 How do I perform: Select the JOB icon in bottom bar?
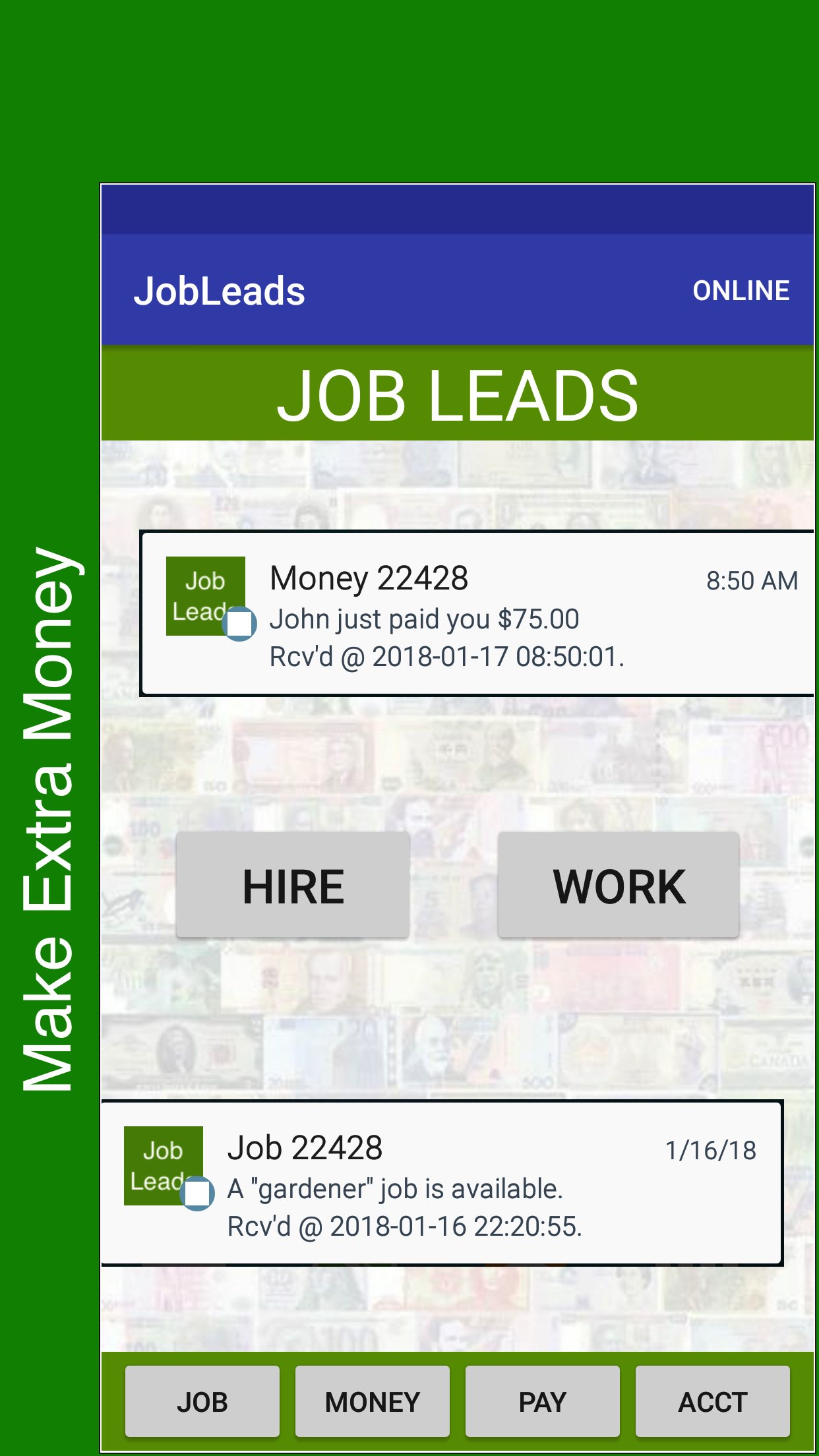(x=202, y=1401)
